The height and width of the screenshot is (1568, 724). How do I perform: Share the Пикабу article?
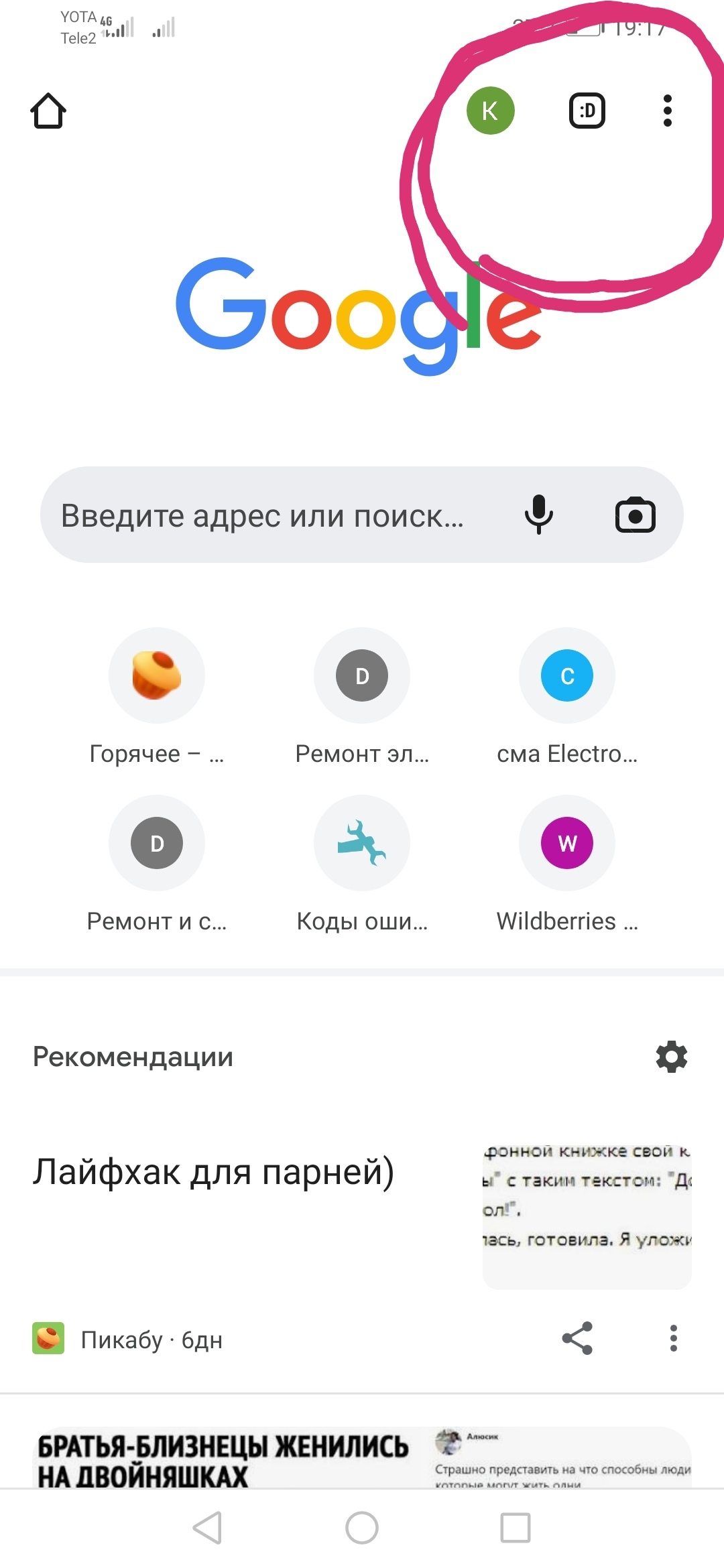click(x=577, y=1339)
